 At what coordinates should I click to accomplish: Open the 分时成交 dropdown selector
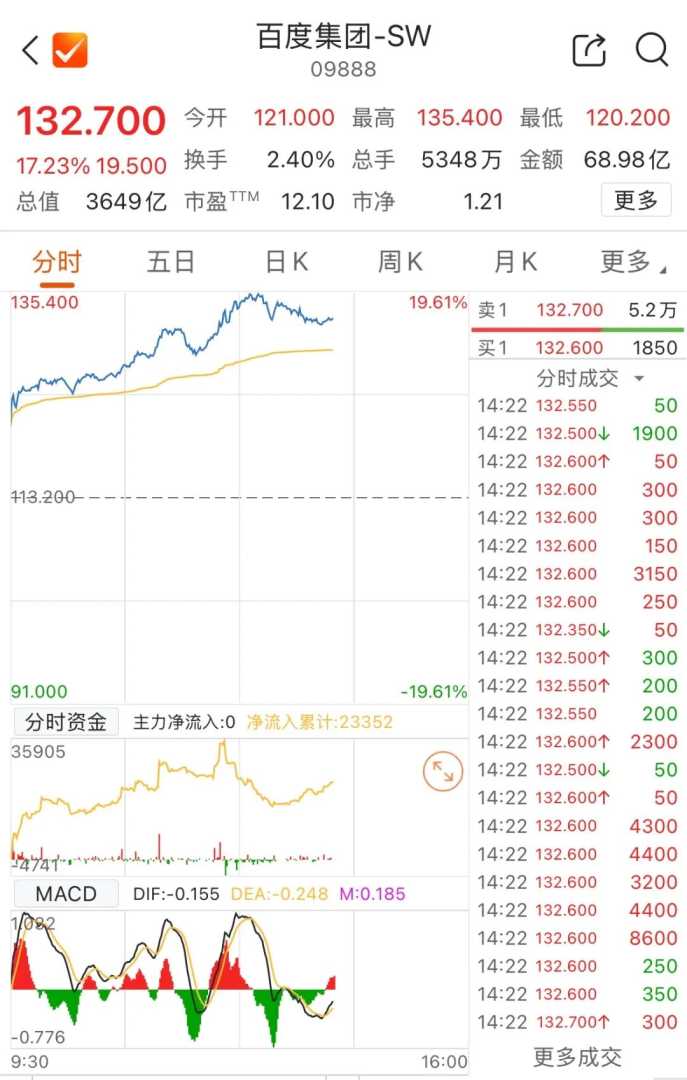[x=590, y=378]
